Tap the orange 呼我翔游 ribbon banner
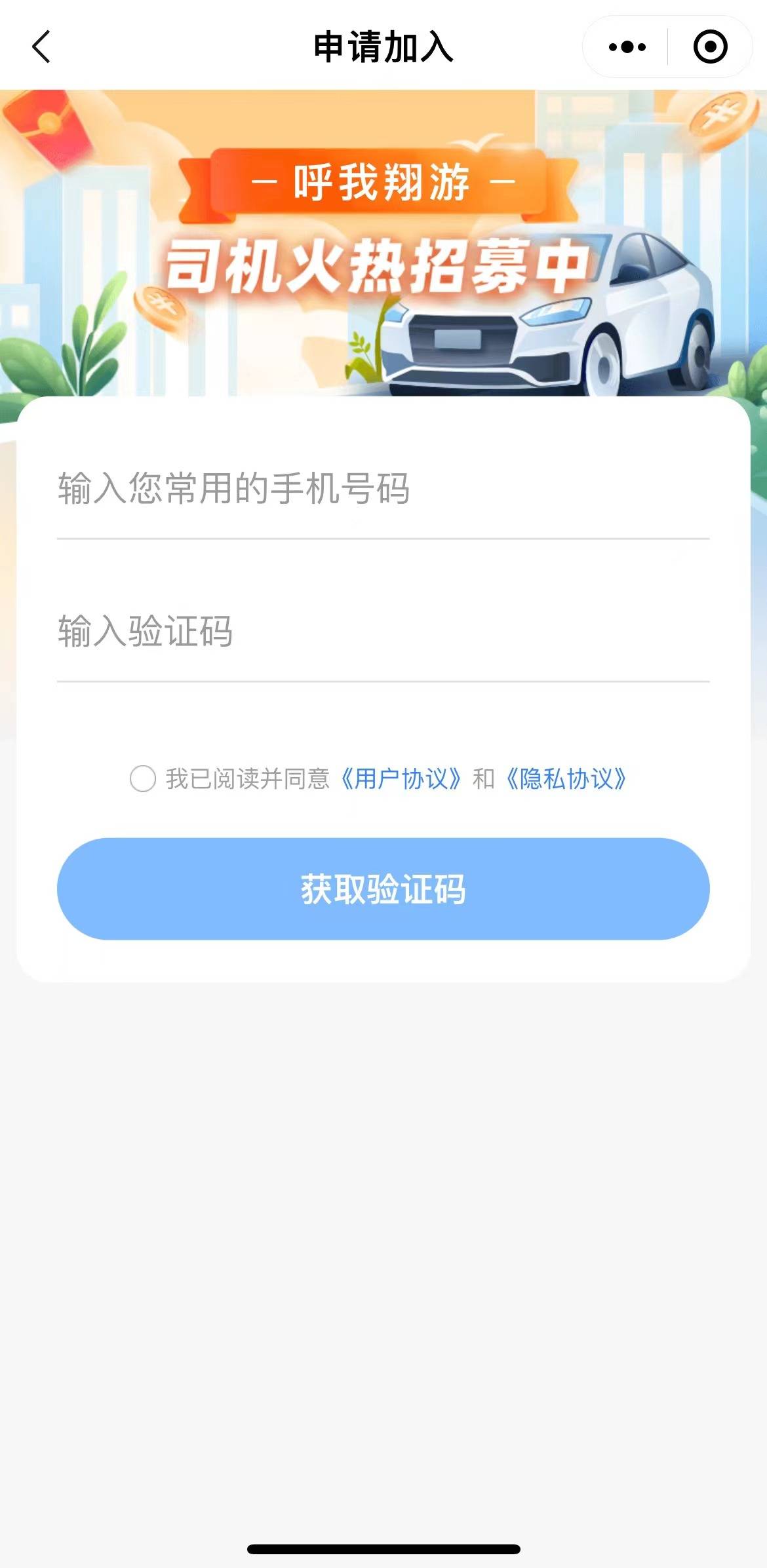Image resolution: width=767 pixels, height=1568 pixels. coord(383,183)
